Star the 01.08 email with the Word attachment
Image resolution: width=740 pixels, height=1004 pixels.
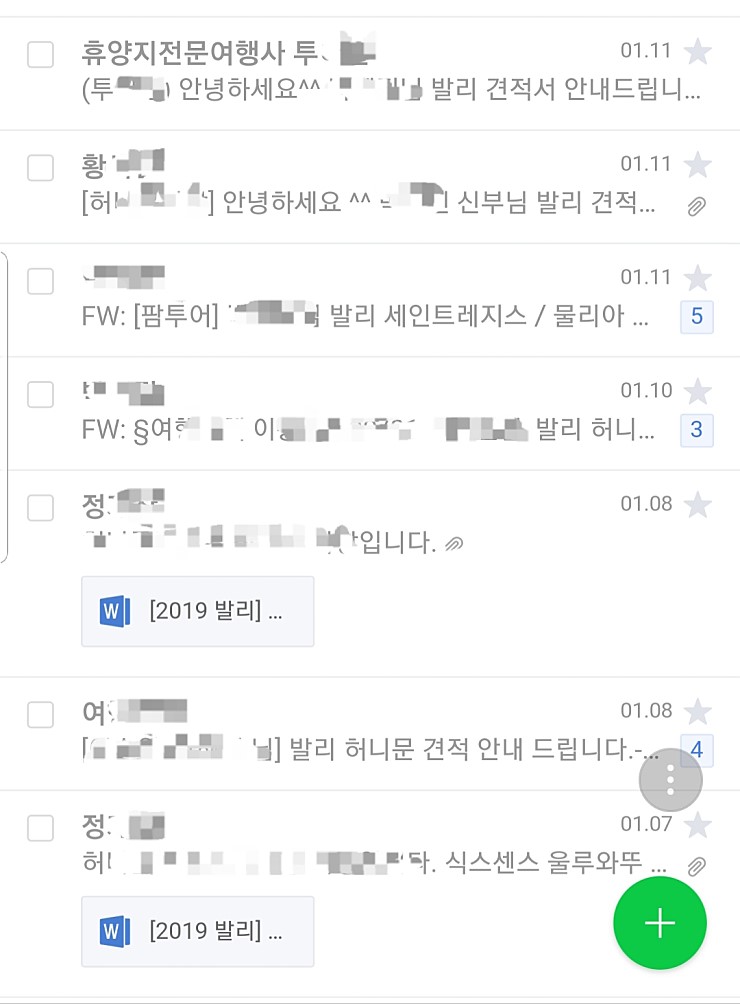697,505
